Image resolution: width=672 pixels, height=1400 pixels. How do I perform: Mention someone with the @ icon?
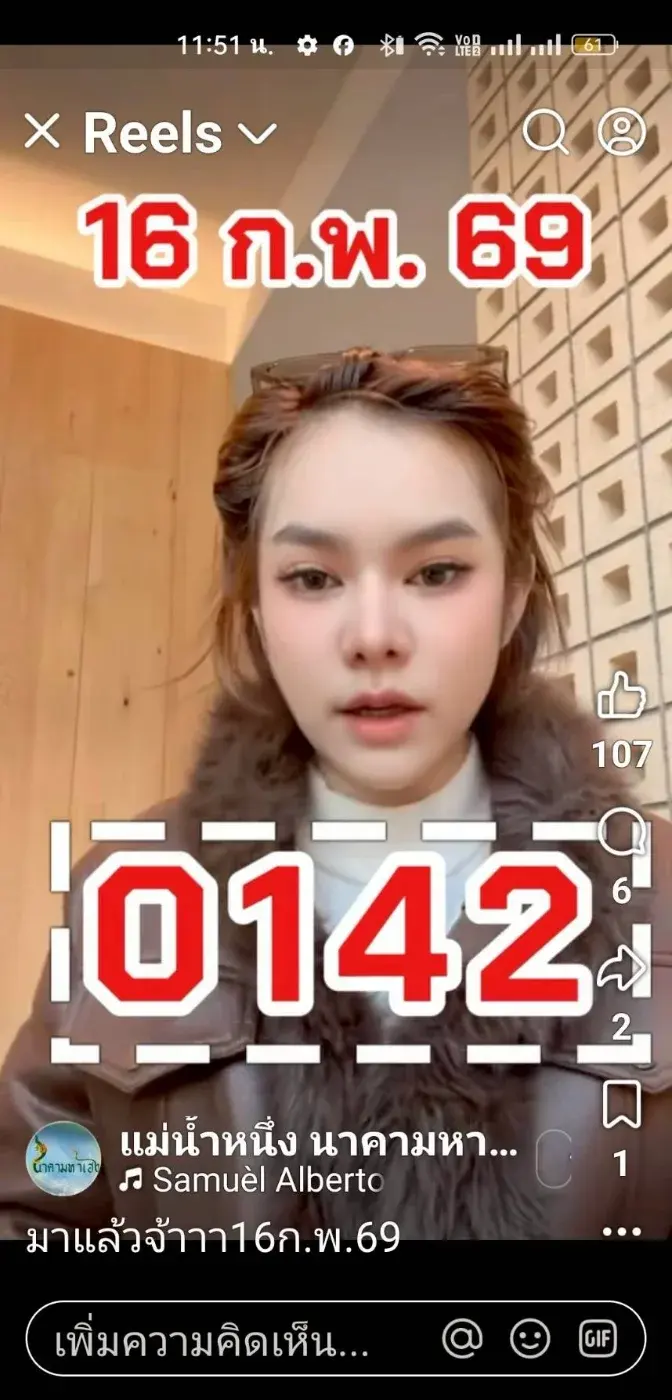point(462,1338)
